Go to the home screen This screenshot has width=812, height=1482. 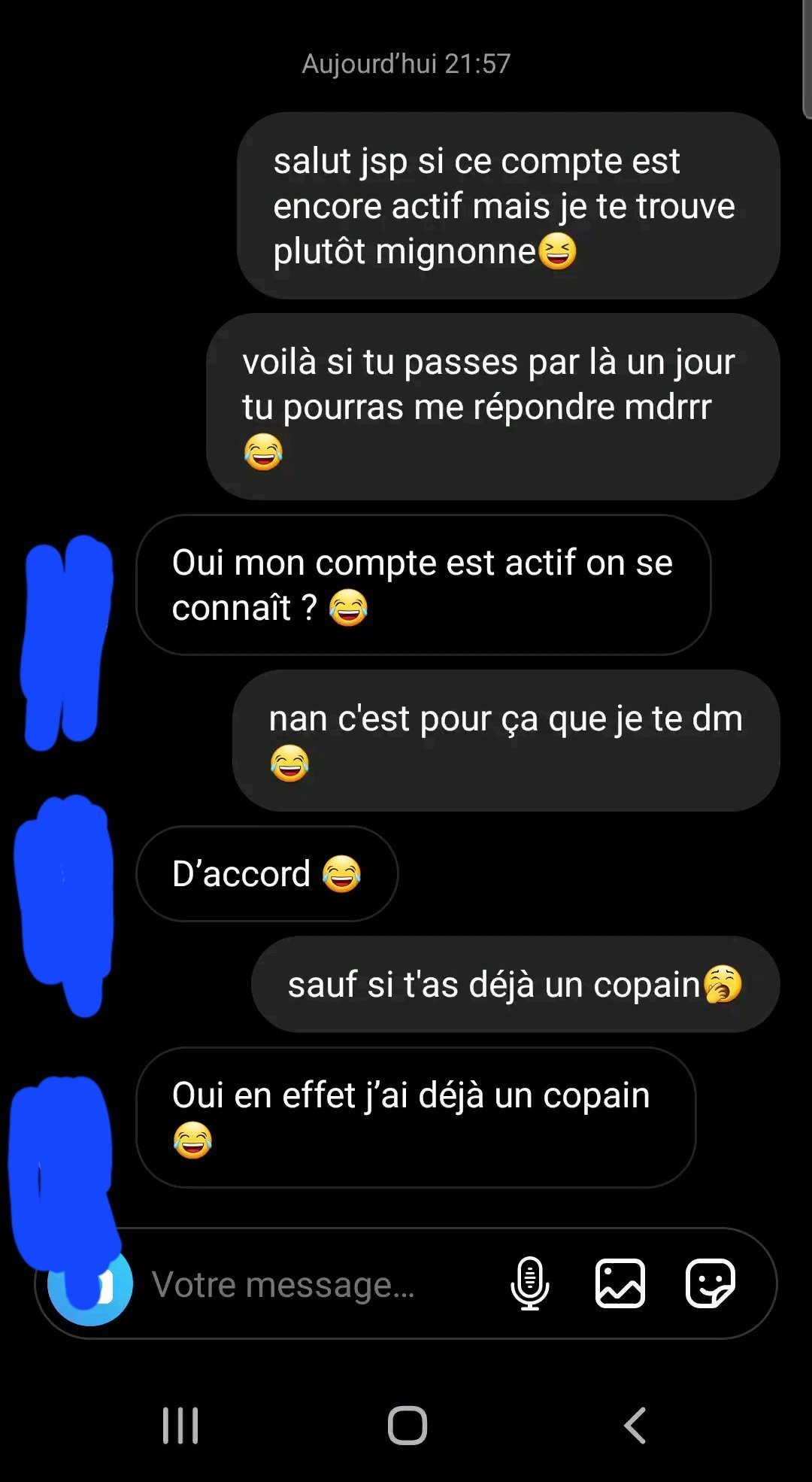tap(407, 1425)
